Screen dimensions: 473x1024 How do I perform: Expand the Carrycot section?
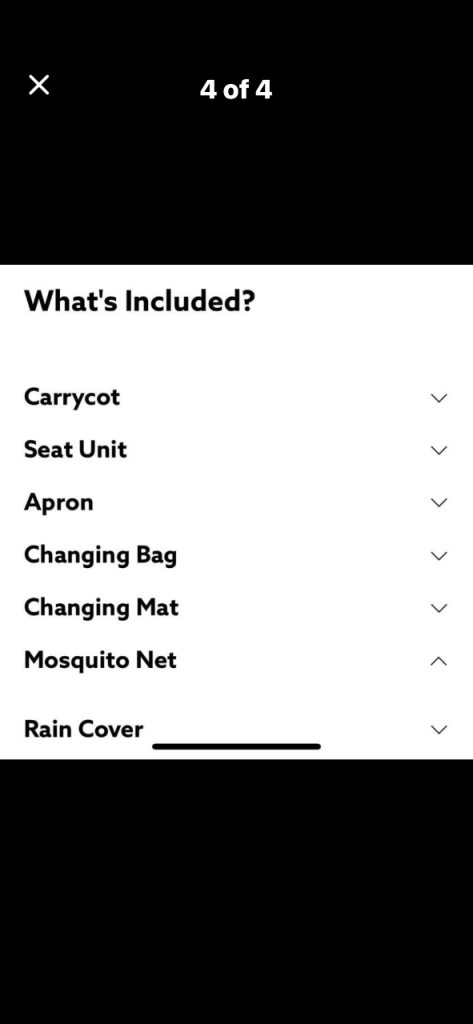(236, 398)
